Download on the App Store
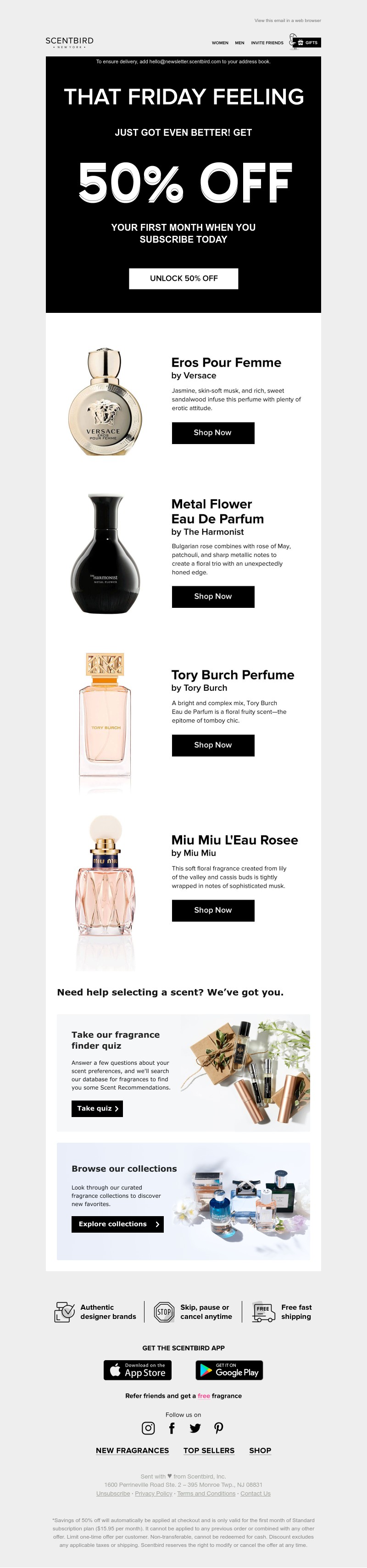 138,1370
